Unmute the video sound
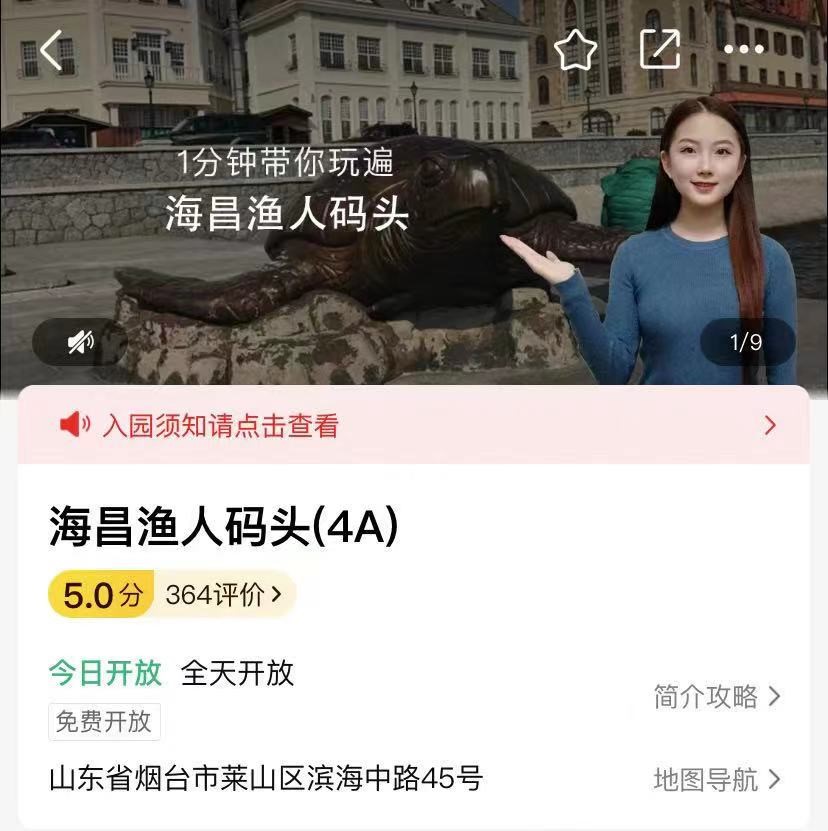 coord(80,343)
